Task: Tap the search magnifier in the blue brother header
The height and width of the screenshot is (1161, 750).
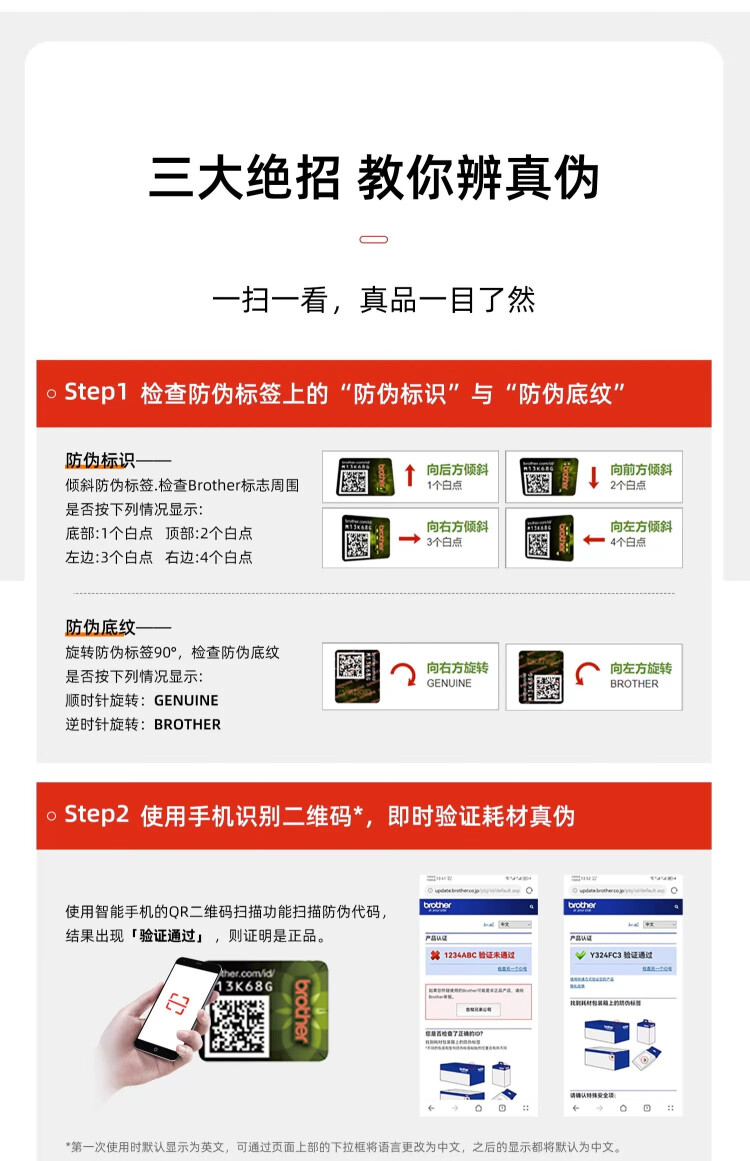Action: coord(531,907)
